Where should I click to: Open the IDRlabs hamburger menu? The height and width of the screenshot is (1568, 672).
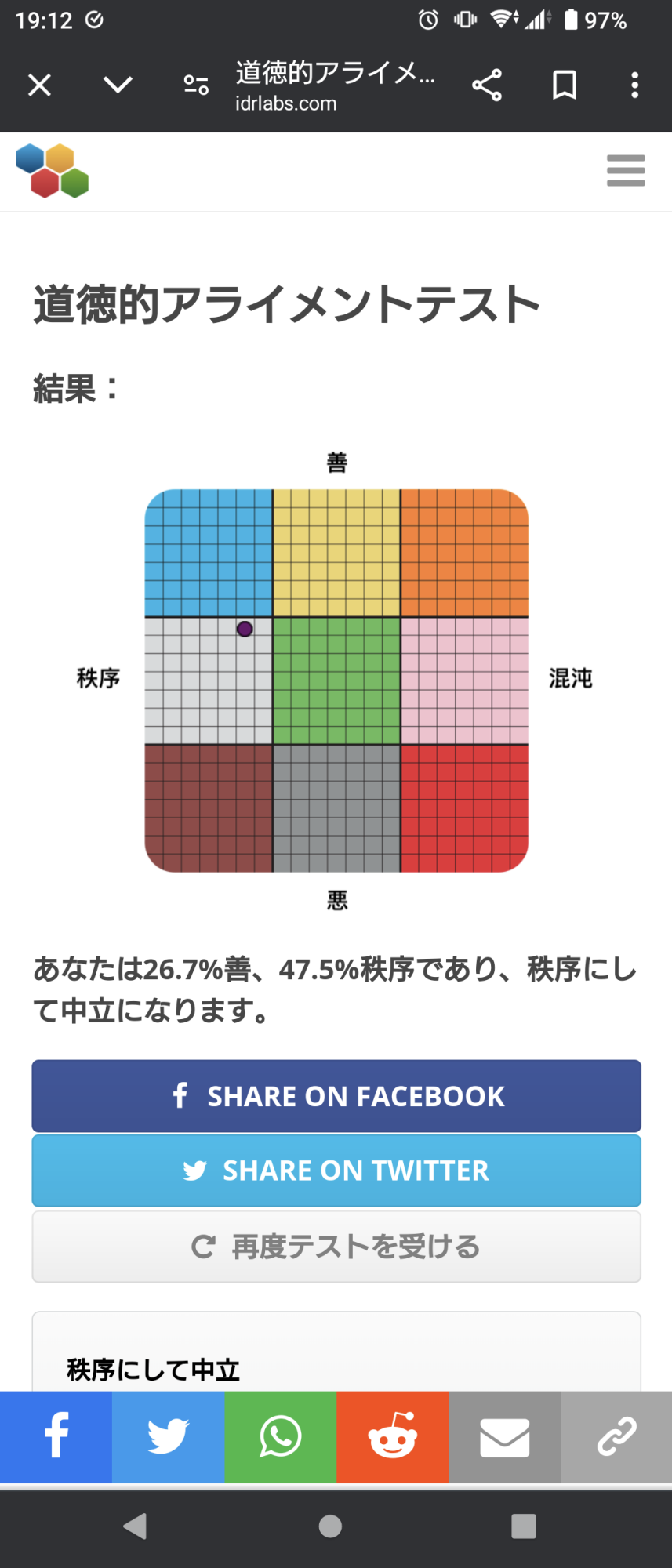coord(625,171)
